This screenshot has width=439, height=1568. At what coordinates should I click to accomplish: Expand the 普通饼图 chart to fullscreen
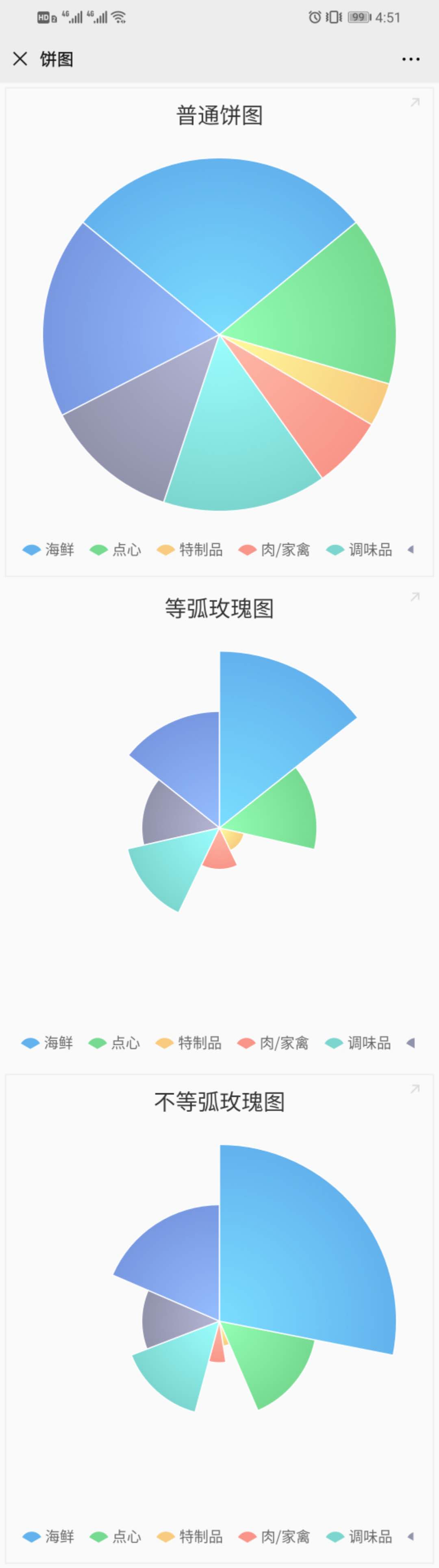415,103
